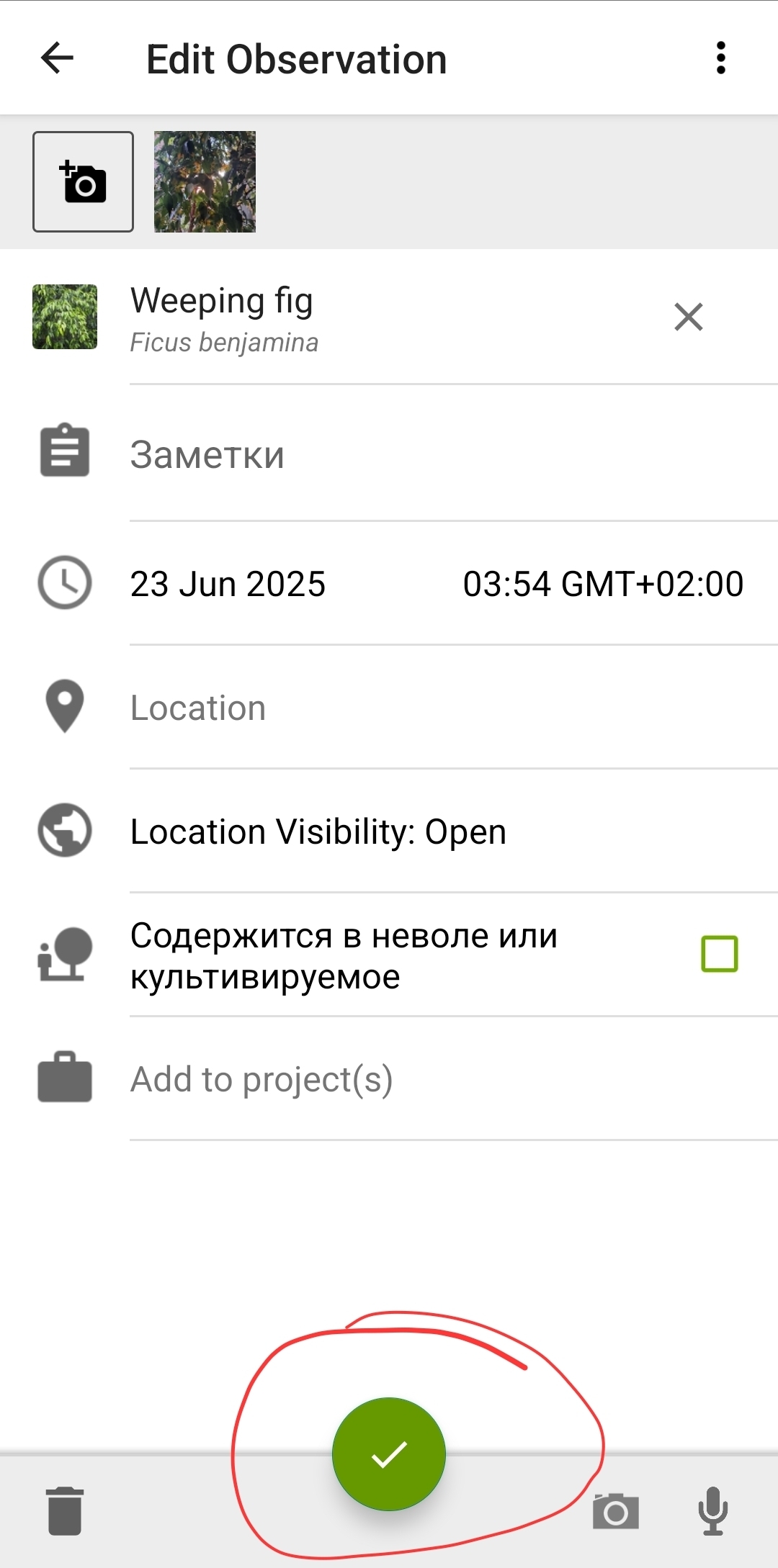This screenshot has height=1568, width=778.
Task: Add a photo with the camera-plus button
Action: (83, 181)
